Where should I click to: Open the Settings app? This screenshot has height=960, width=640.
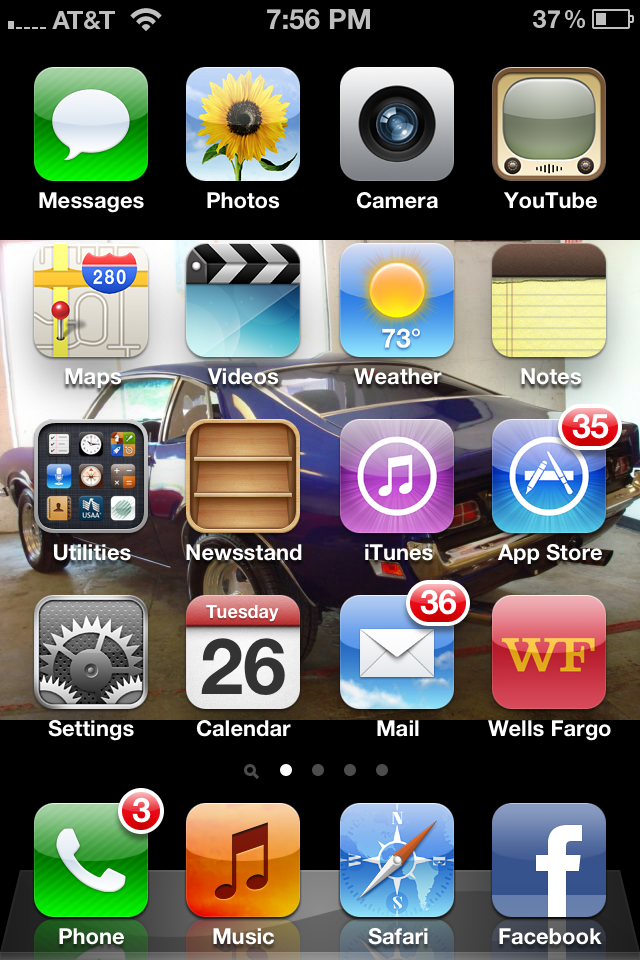pos(91,653)
